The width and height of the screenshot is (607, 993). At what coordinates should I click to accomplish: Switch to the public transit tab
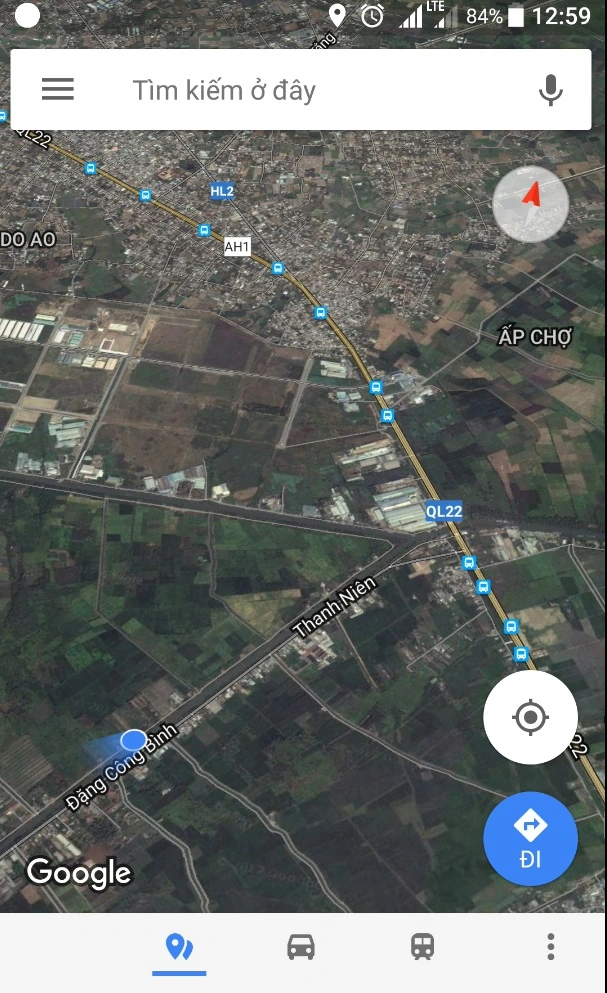tap(423, 947)
